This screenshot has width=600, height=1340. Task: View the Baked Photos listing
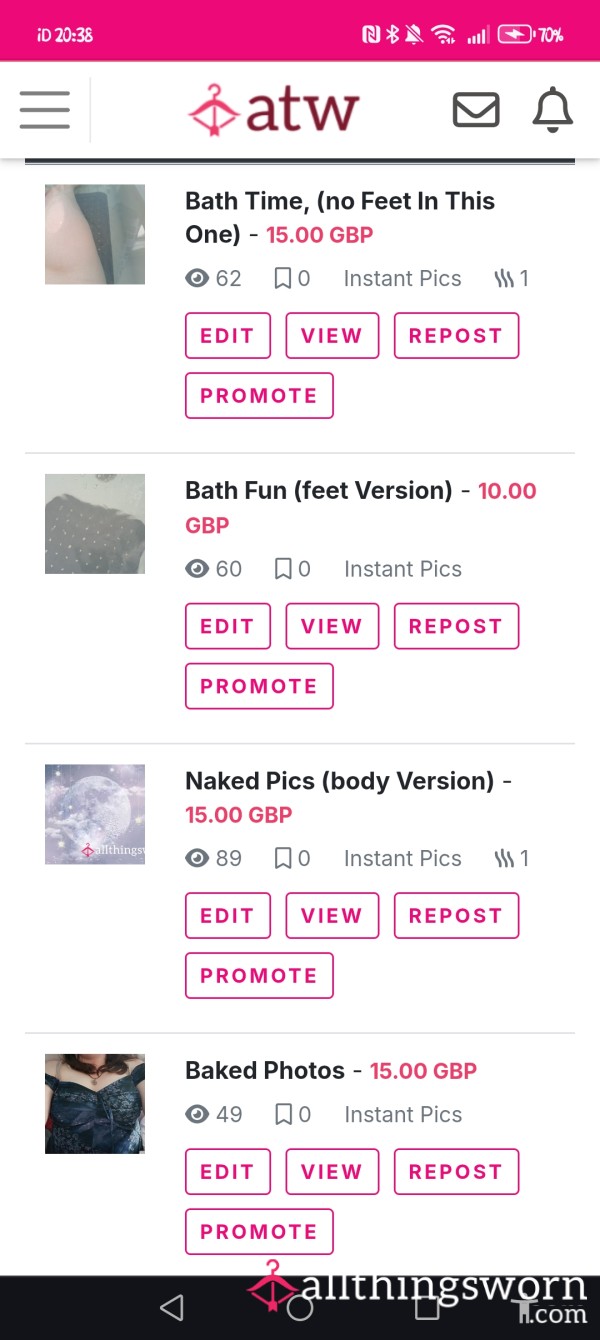pyautogui.click(x=332, y=1172)
